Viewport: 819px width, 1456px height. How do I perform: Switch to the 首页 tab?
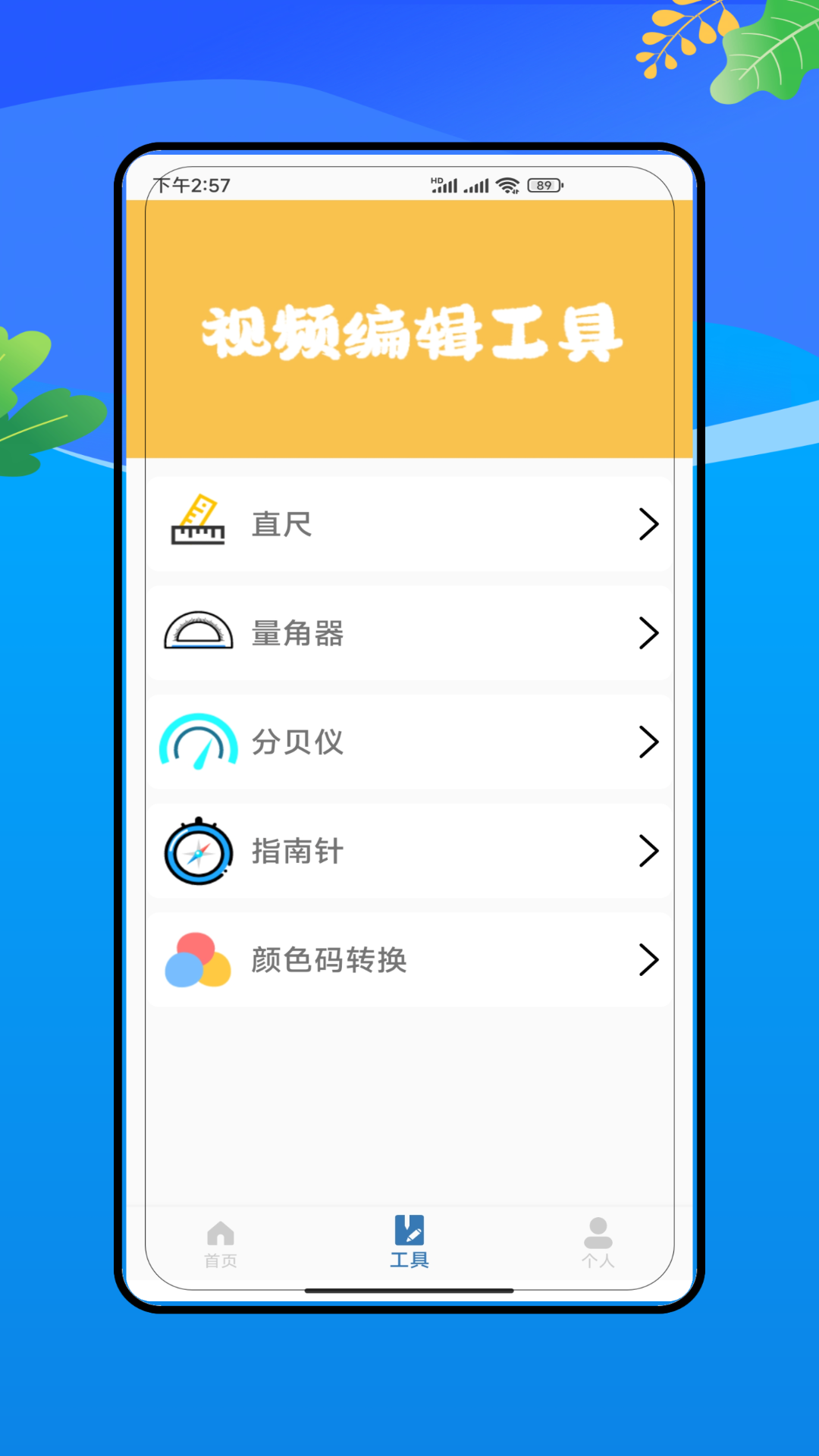click(220, 1242)
